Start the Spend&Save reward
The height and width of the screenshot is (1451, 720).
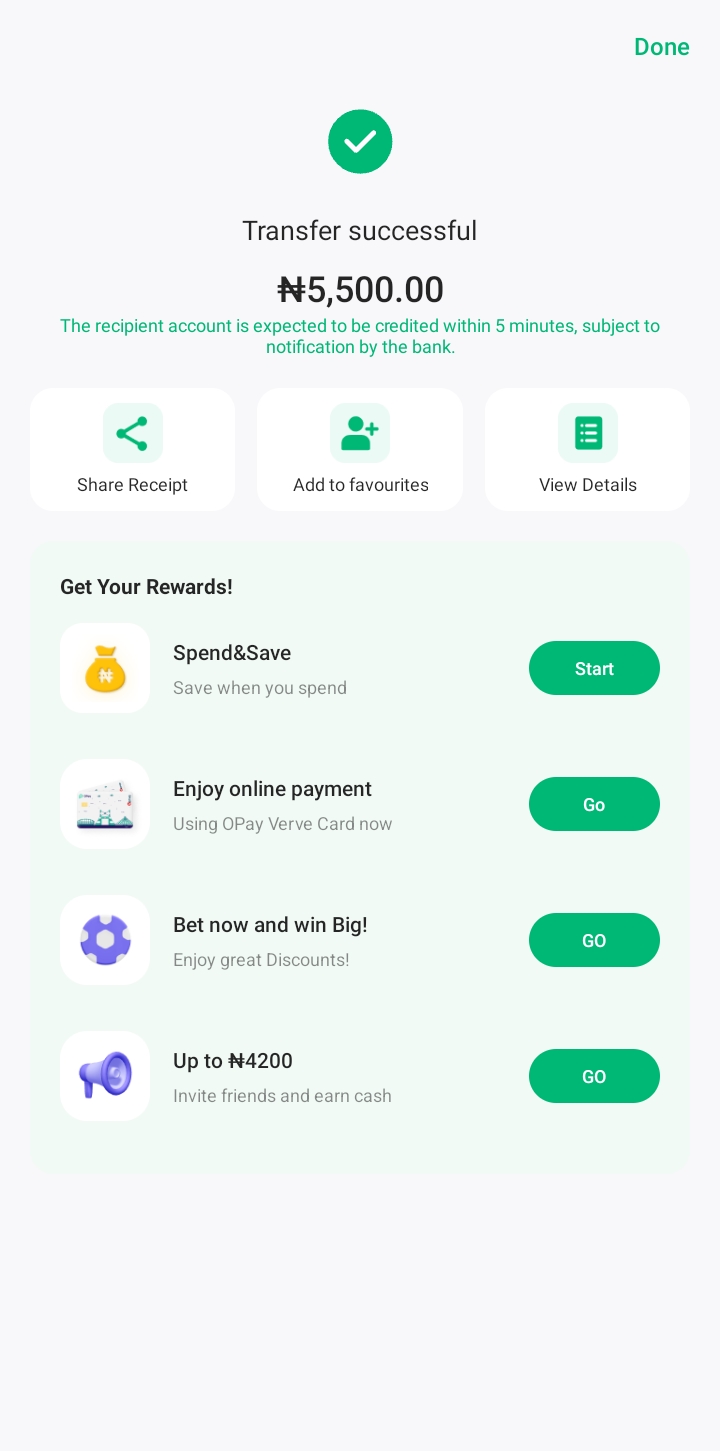(x=594, y=668)
